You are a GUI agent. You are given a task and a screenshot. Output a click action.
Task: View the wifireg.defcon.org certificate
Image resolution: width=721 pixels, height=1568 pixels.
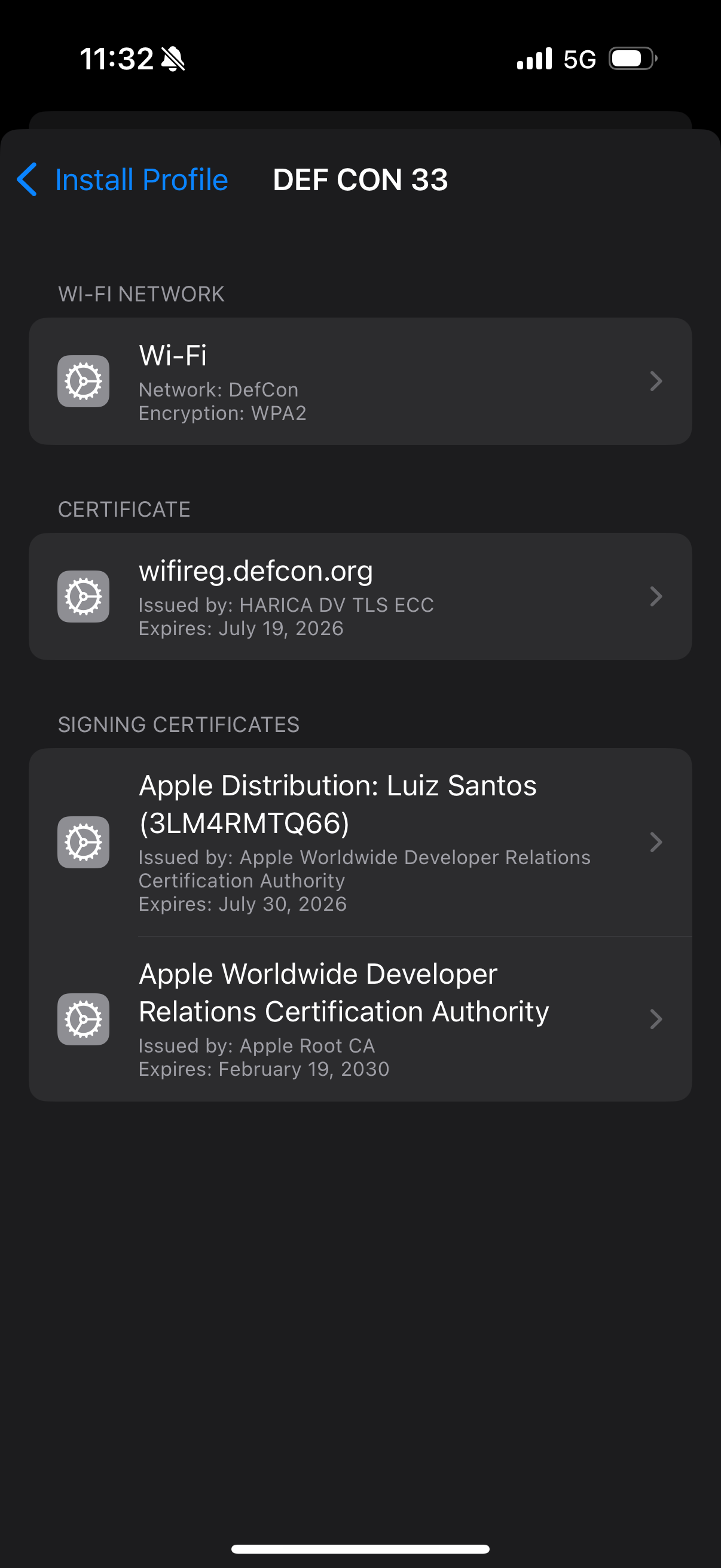pyautogui.click(x=360, y=597)
